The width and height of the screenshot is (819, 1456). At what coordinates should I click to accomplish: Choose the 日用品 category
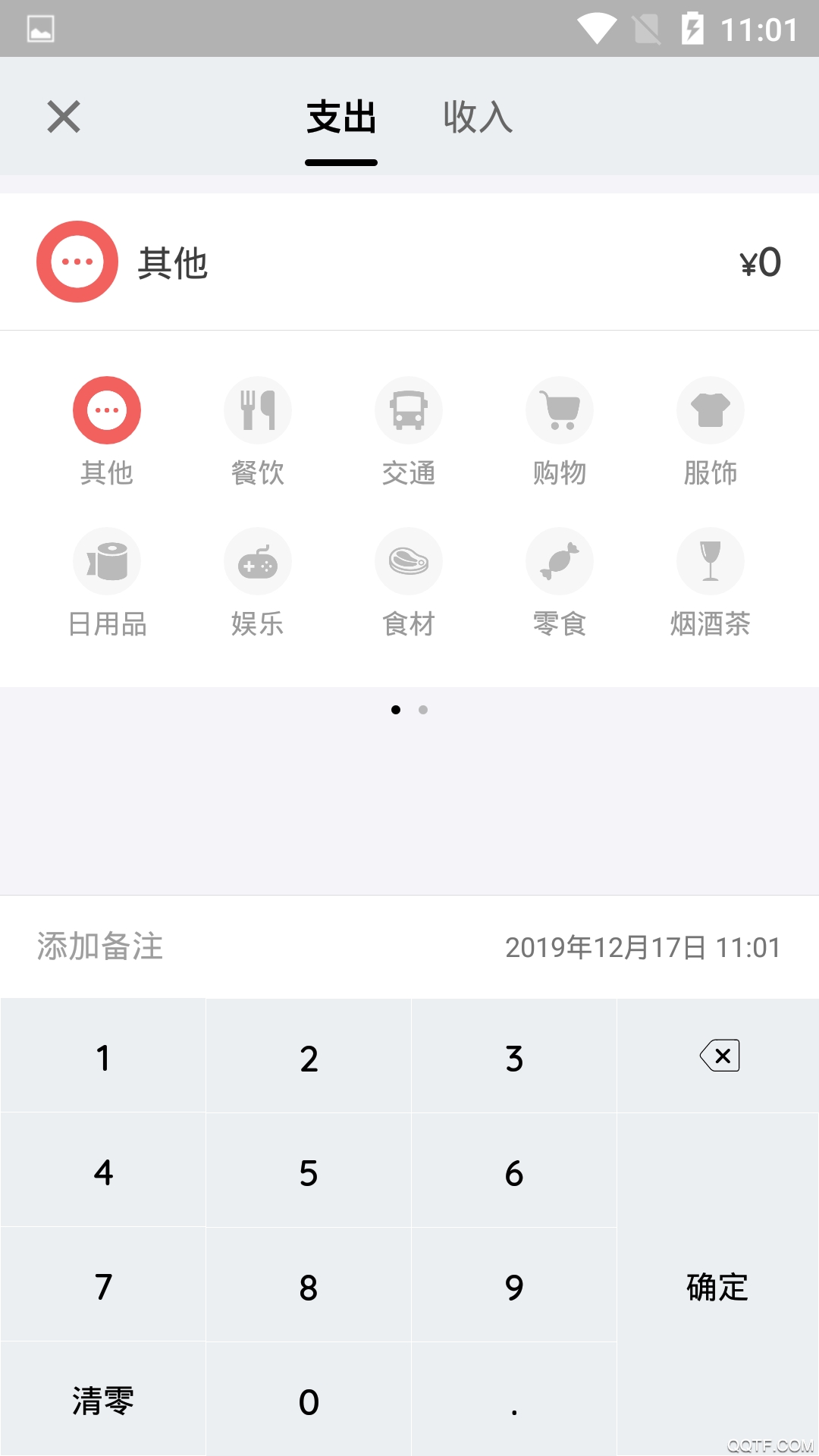pos(107,562)
